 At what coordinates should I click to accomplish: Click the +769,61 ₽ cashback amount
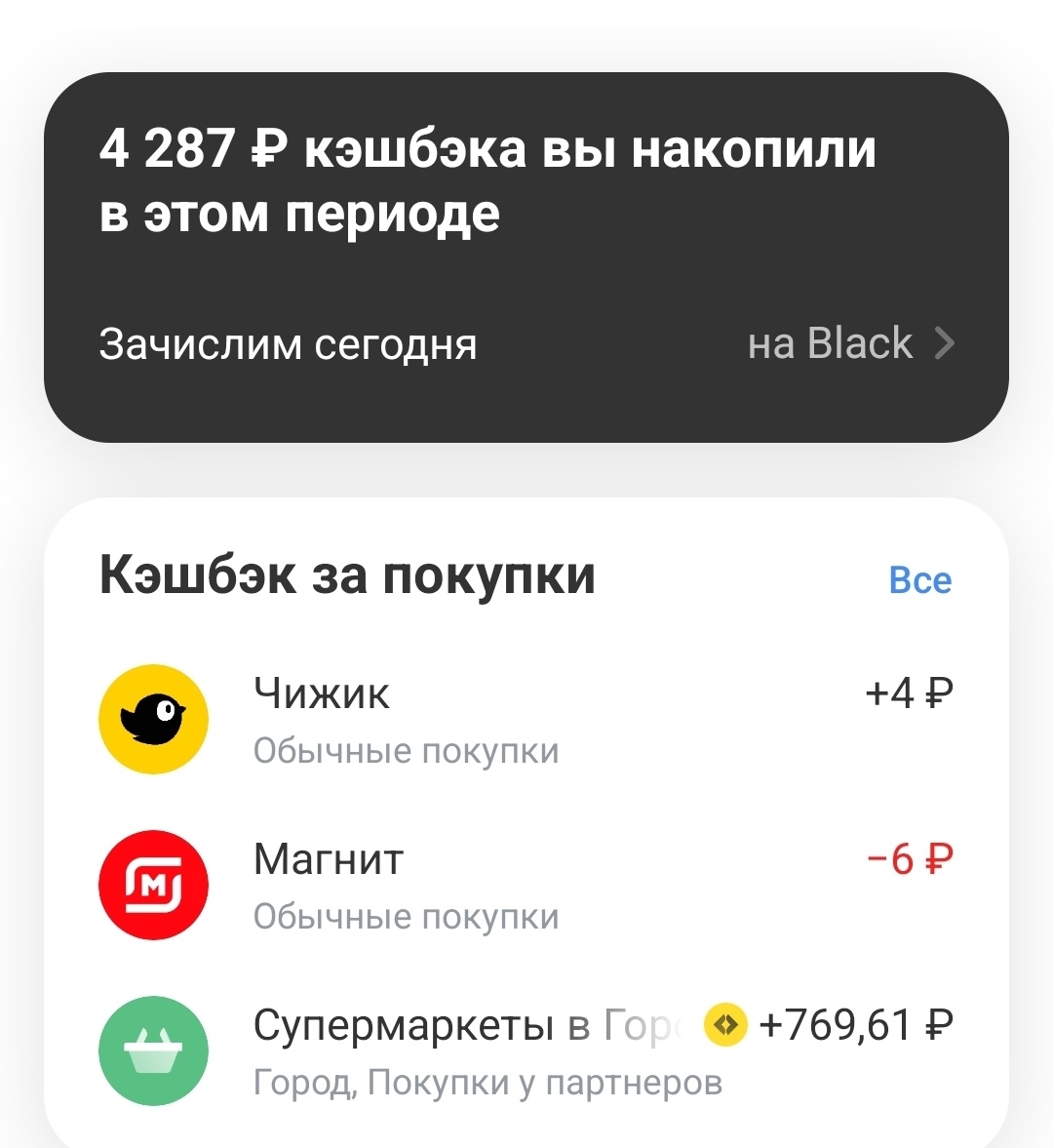pos(858,1024)
